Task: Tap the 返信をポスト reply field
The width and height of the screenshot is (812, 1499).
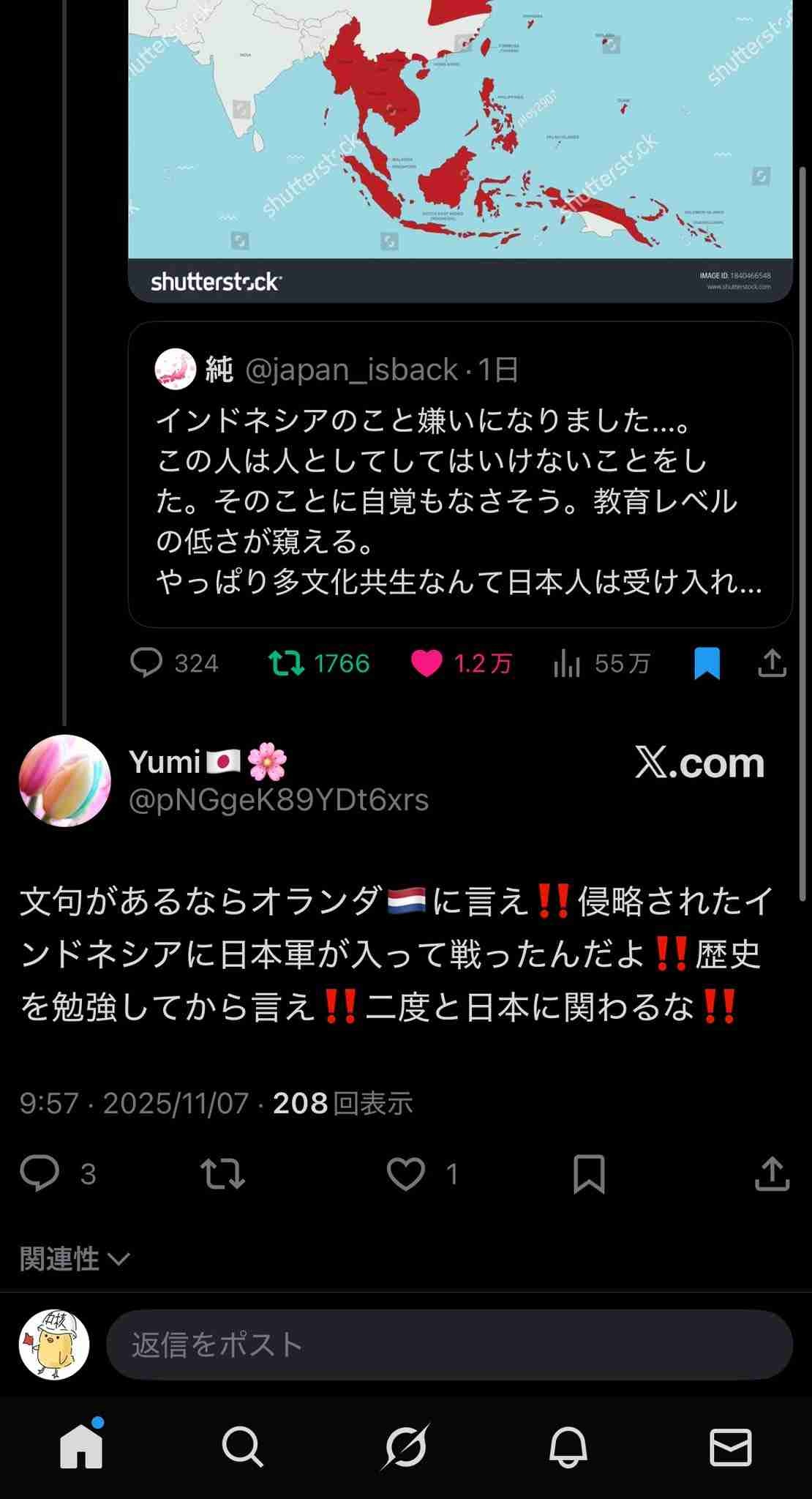Action: pyautogui.click(x=449, y=1345)
